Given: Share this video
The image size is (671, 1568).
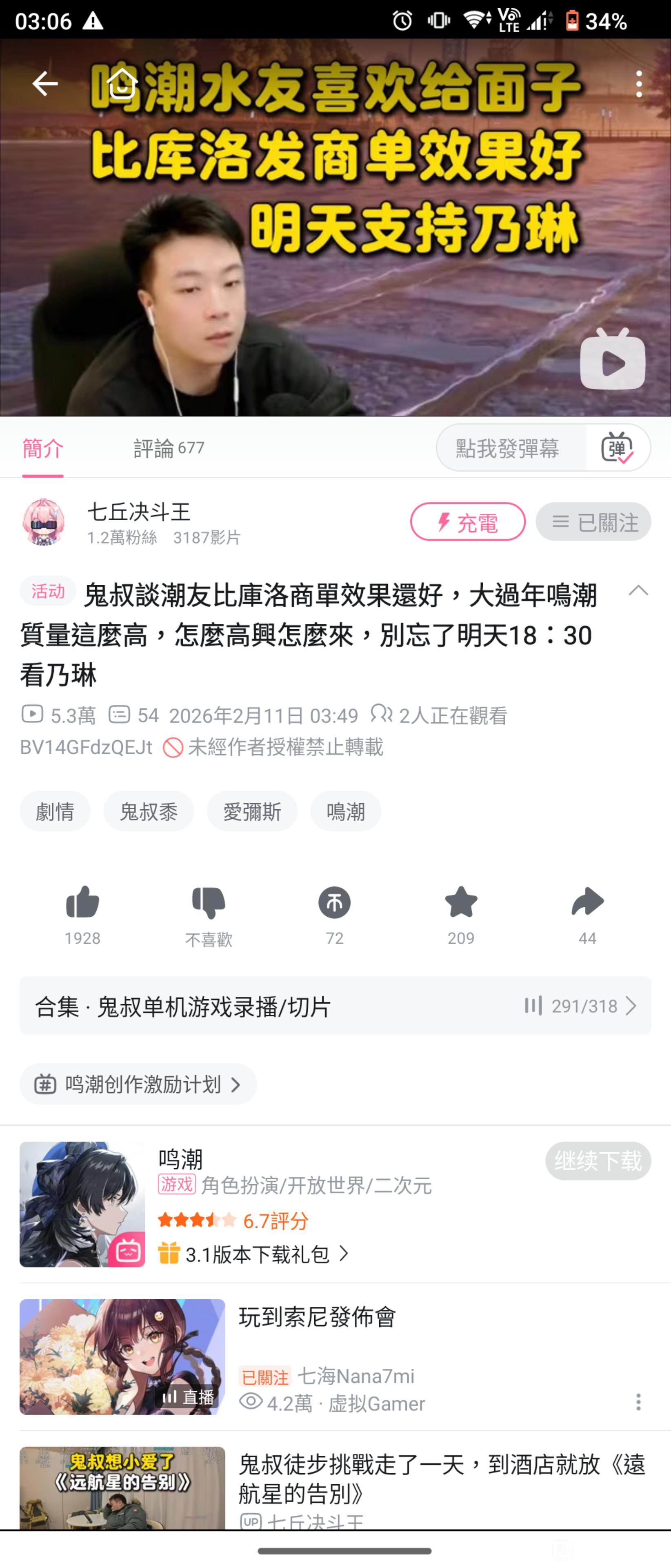Looking at the screenshot, I should click(587, 903).
